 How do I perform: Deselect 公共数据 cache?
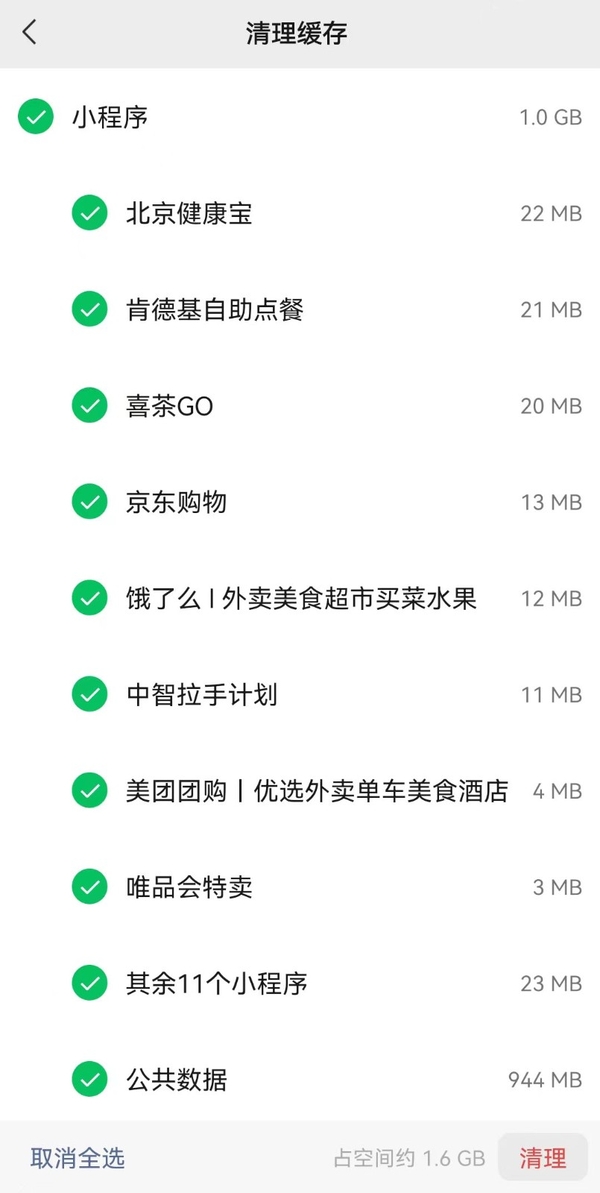click(89, 1080)
